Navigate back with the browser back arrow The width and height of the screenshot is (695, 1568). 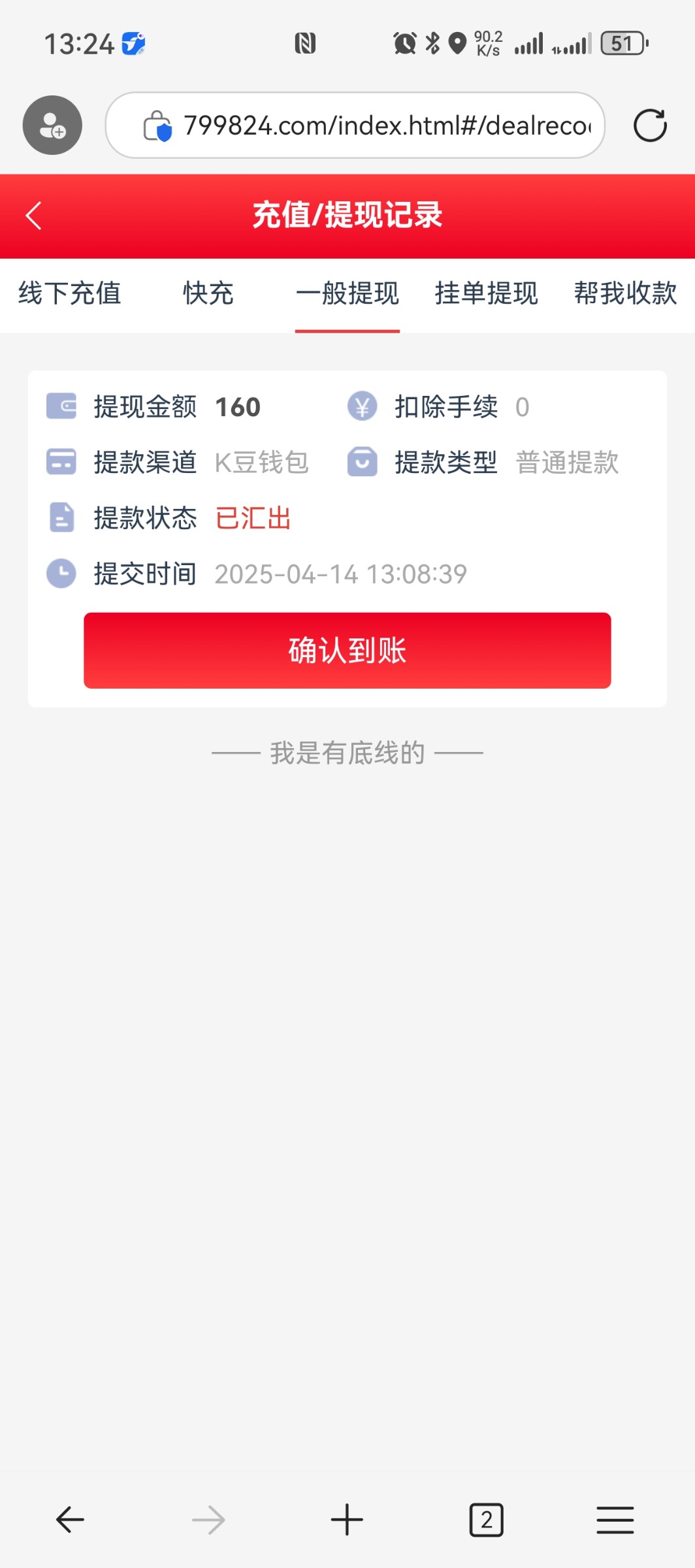(x=70, y=1520)
